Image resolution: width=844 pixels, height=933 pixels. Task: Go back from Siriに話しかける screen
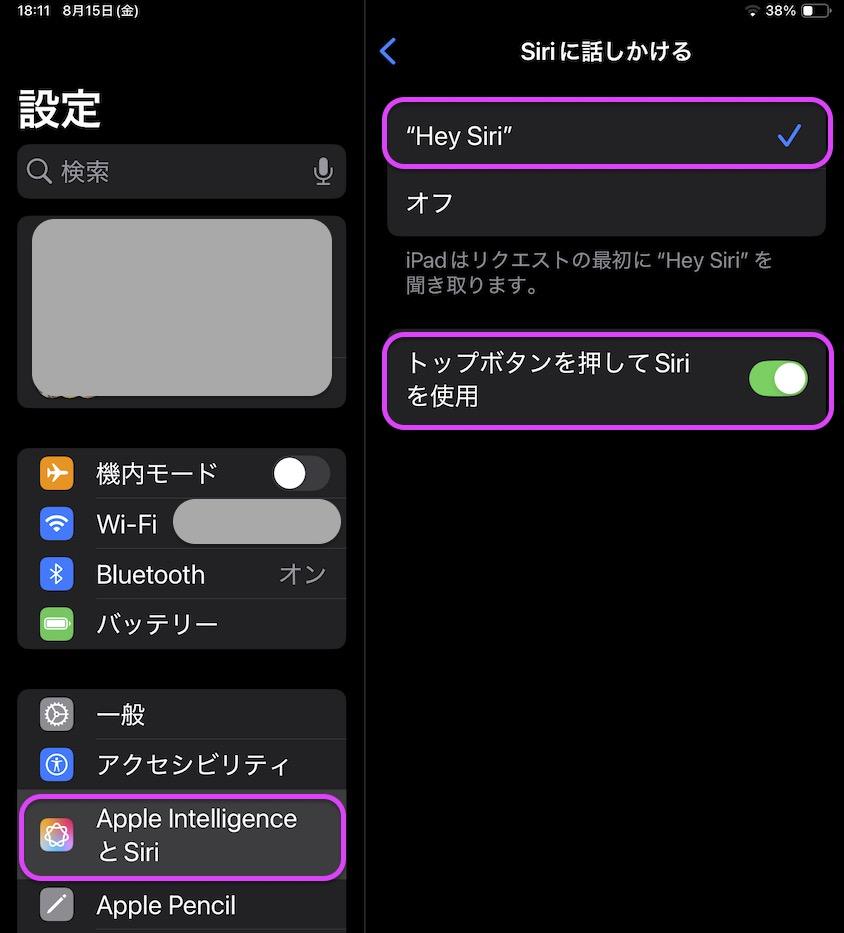(x=389, y=51)
